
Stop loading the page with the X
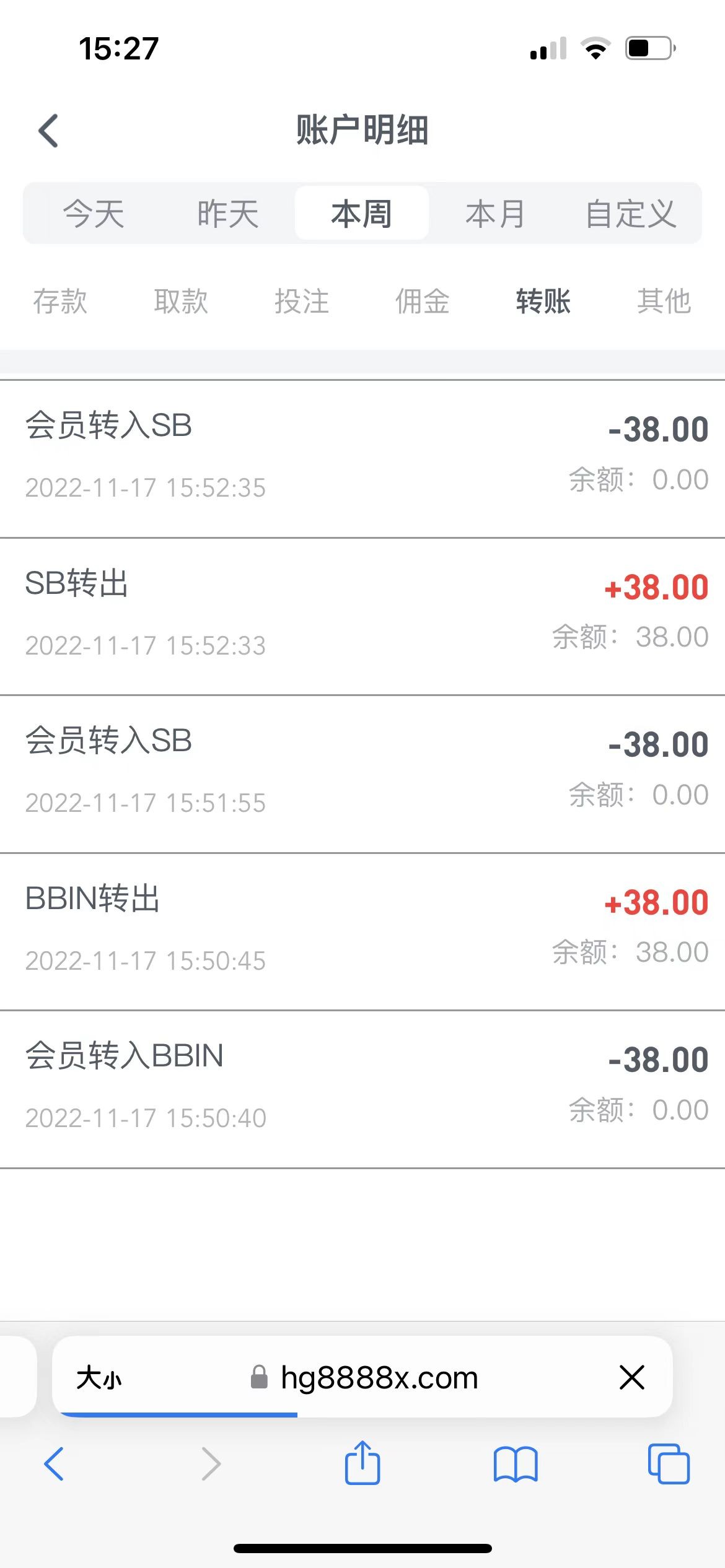pyautogui.click(x=632, y=1378)
